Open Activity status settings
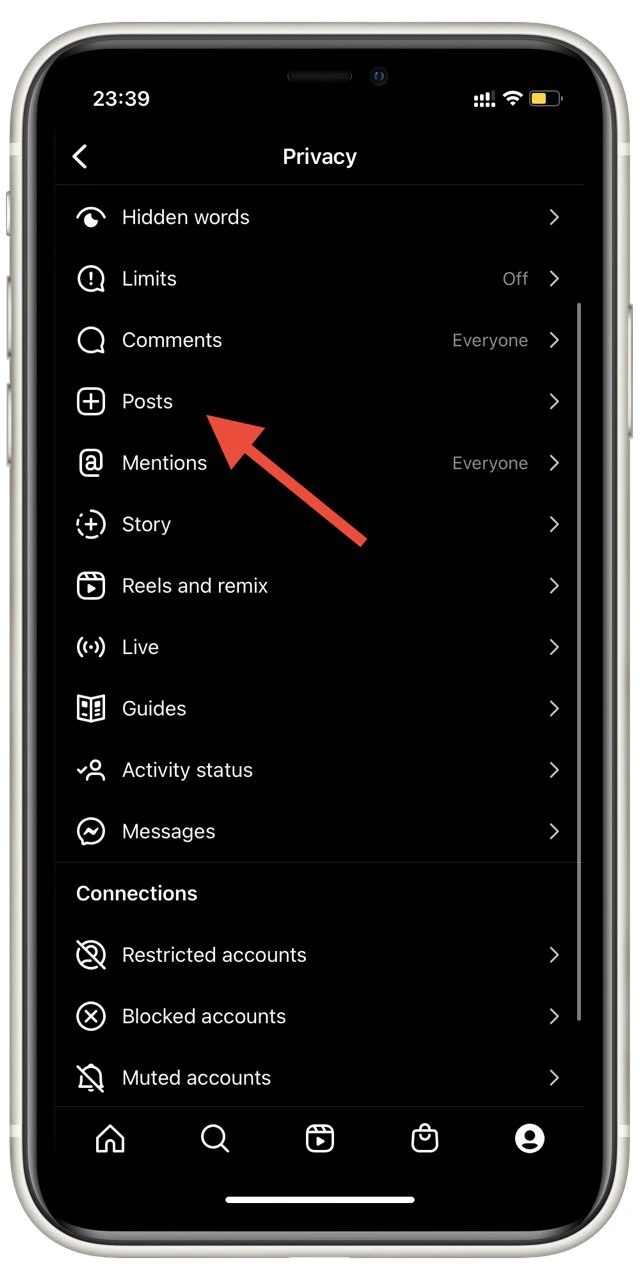This screenshot has width=640, height=1280. click(x=319, y=770)
